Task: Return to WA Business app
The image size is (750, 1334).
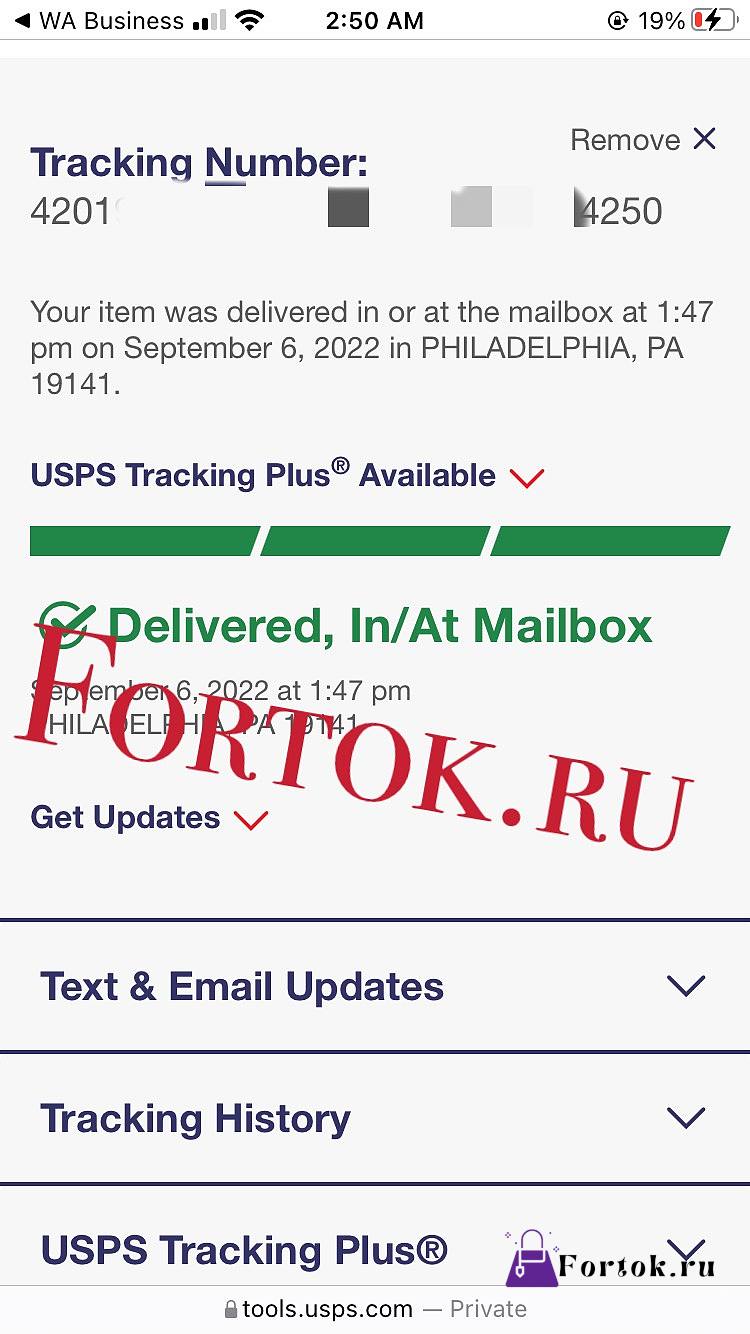Action: (99, 20)
